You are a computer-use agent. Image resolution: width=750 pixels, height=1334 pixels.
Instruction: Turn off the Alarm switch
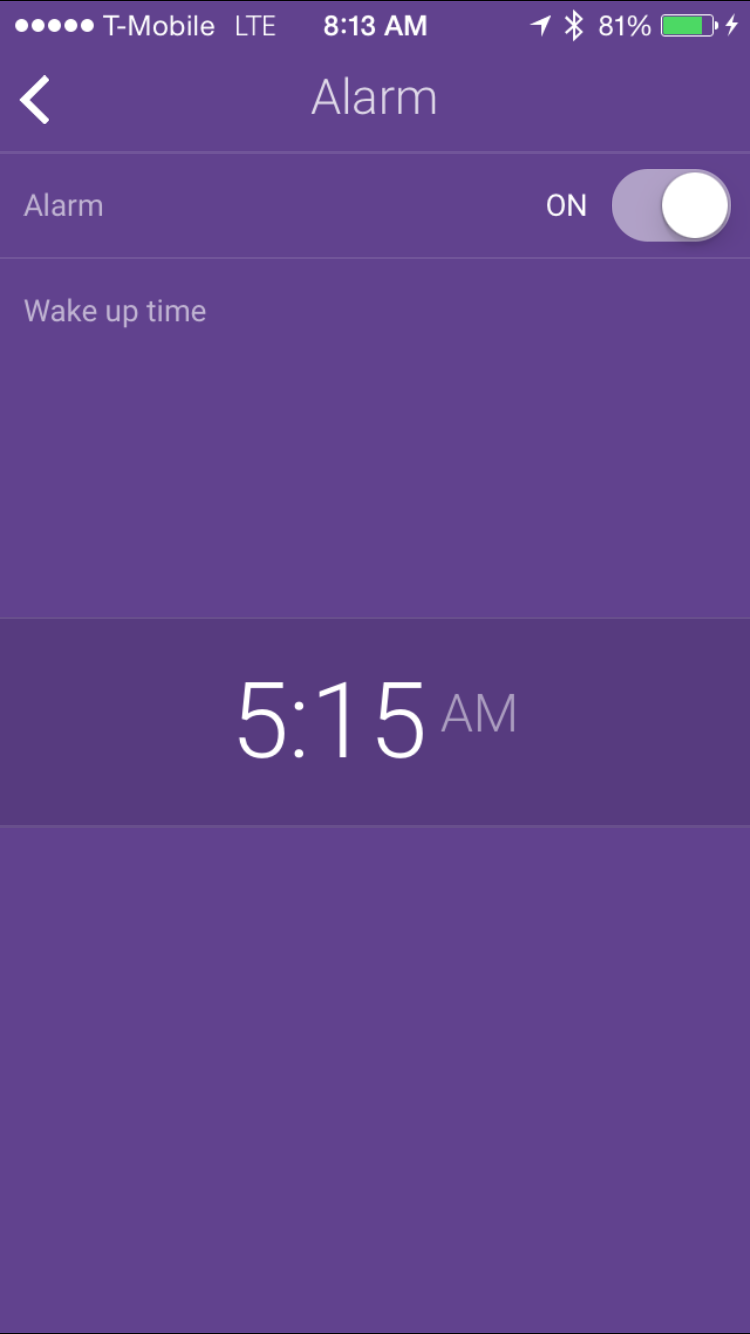[670, 206]
